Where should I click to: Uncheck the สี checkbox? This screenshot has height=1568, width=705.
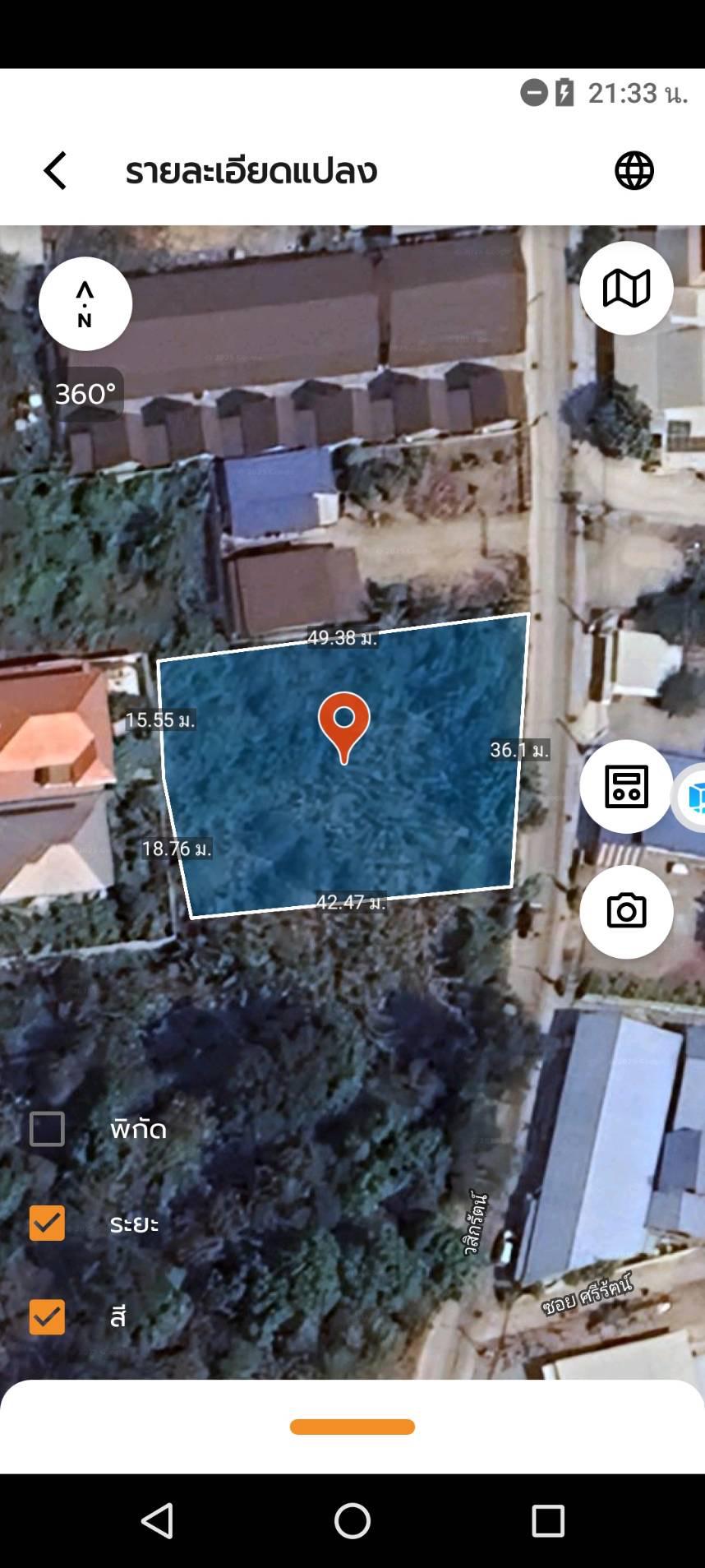tap(47, 1316)
